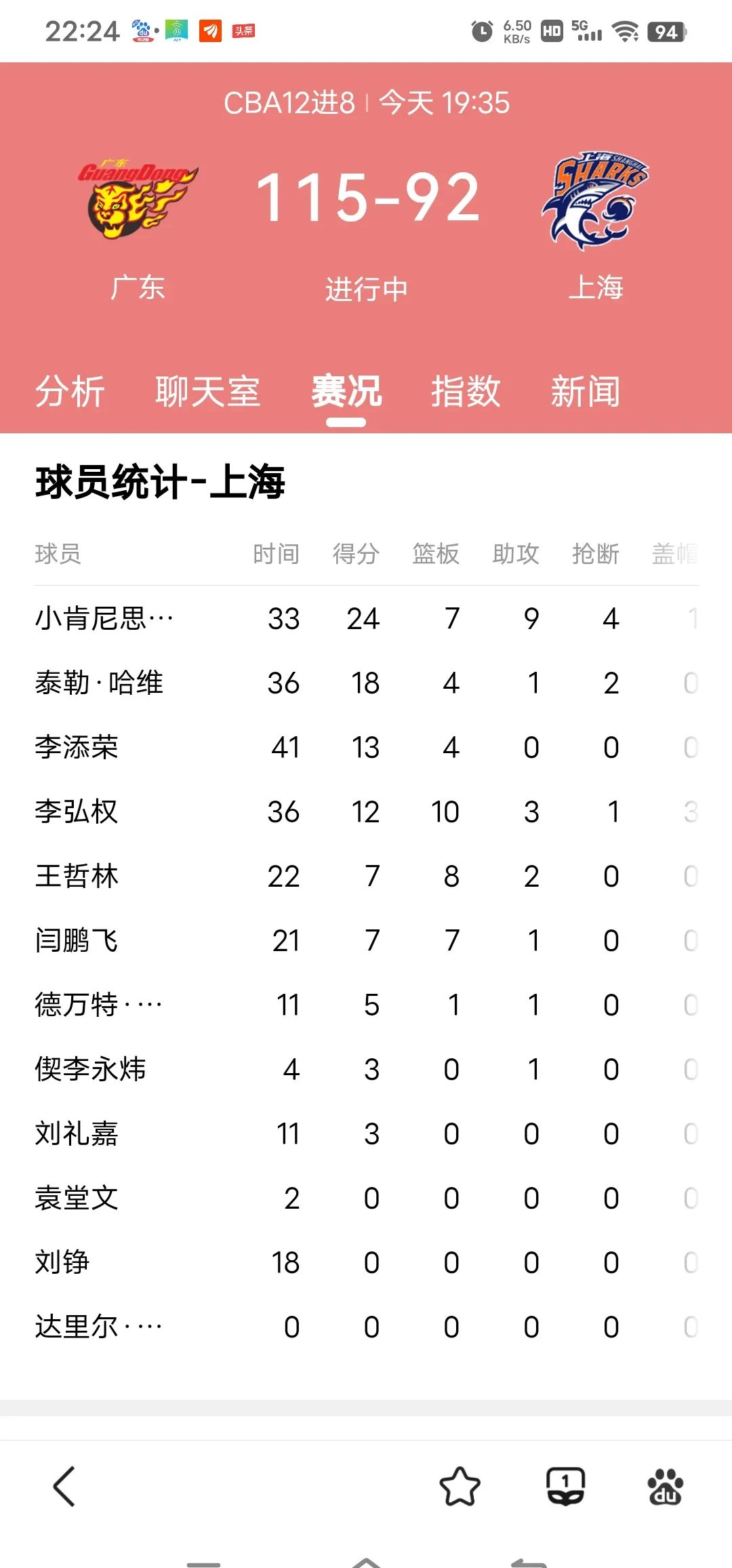The image size is (732, 1568).
Task: Open the 新闻 section
Action: coord(586,392)
